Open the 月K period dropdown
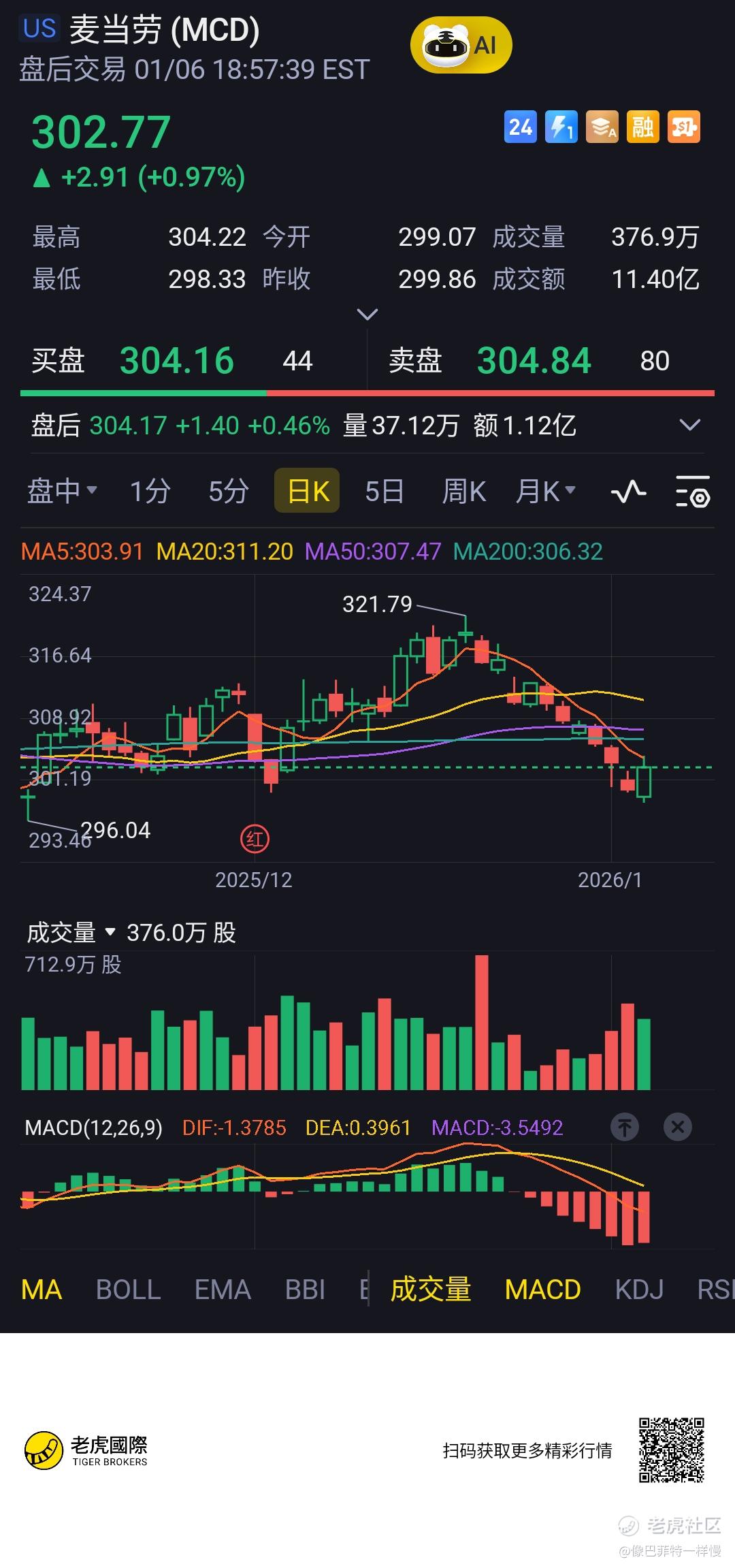 pyautogui.click(x=545, y=491)
